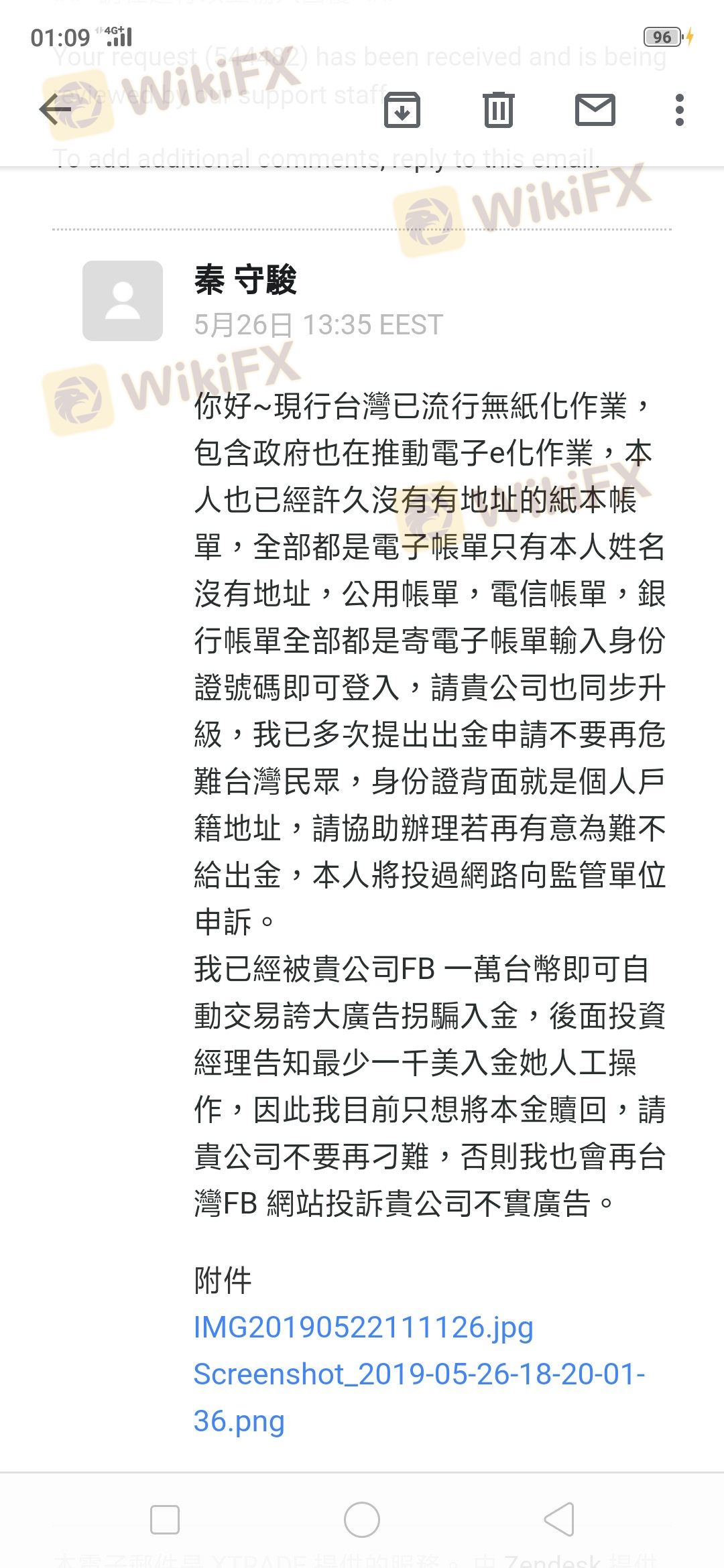This screenshot has height=1568, width=724.
Task: Go back to the inbox
Action: point(56,110)
